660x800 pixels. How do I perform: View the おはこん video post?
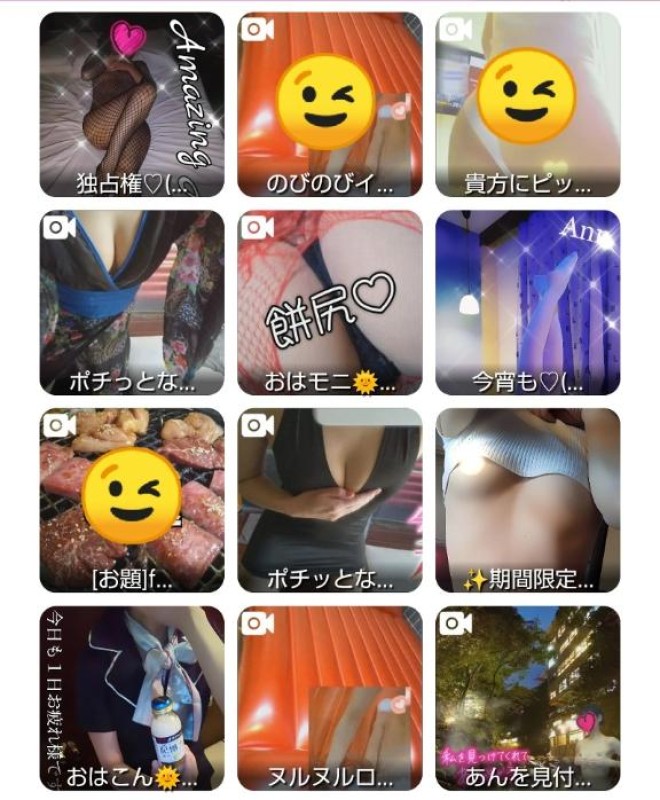coord(132,698)
